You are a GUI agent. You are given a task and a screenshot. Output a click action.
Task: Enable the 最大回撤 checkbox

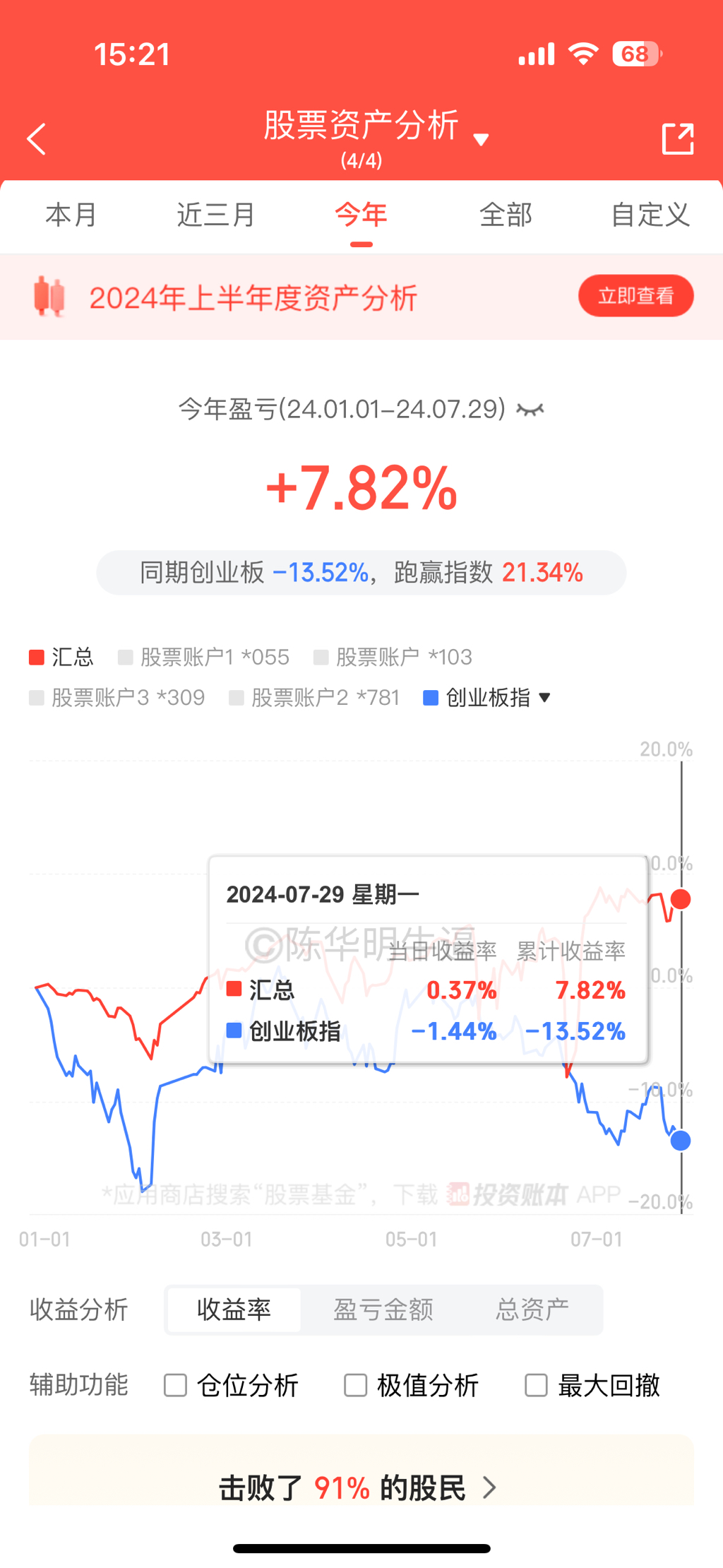tap(592, 1385)
